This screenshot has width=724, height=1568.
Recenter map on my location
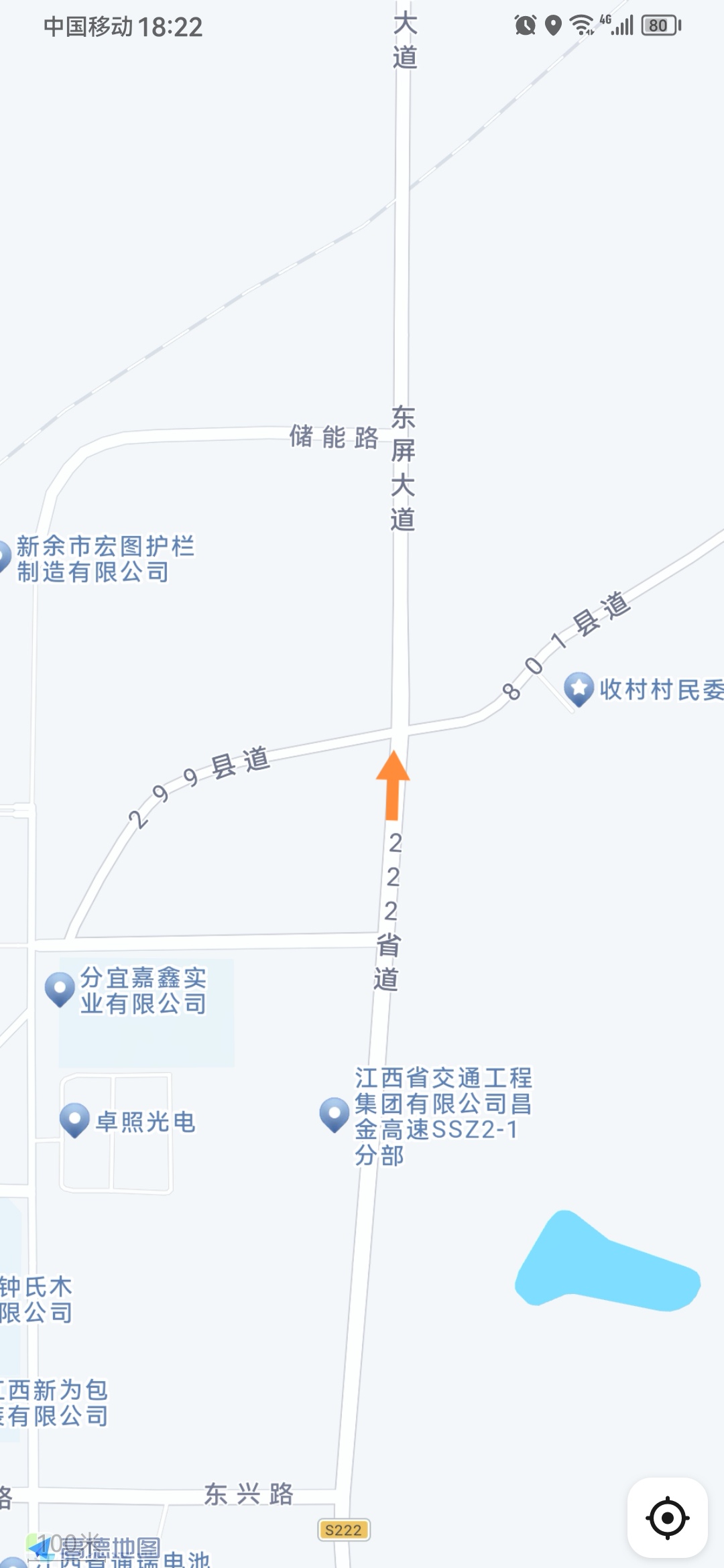coord(667,1517)
